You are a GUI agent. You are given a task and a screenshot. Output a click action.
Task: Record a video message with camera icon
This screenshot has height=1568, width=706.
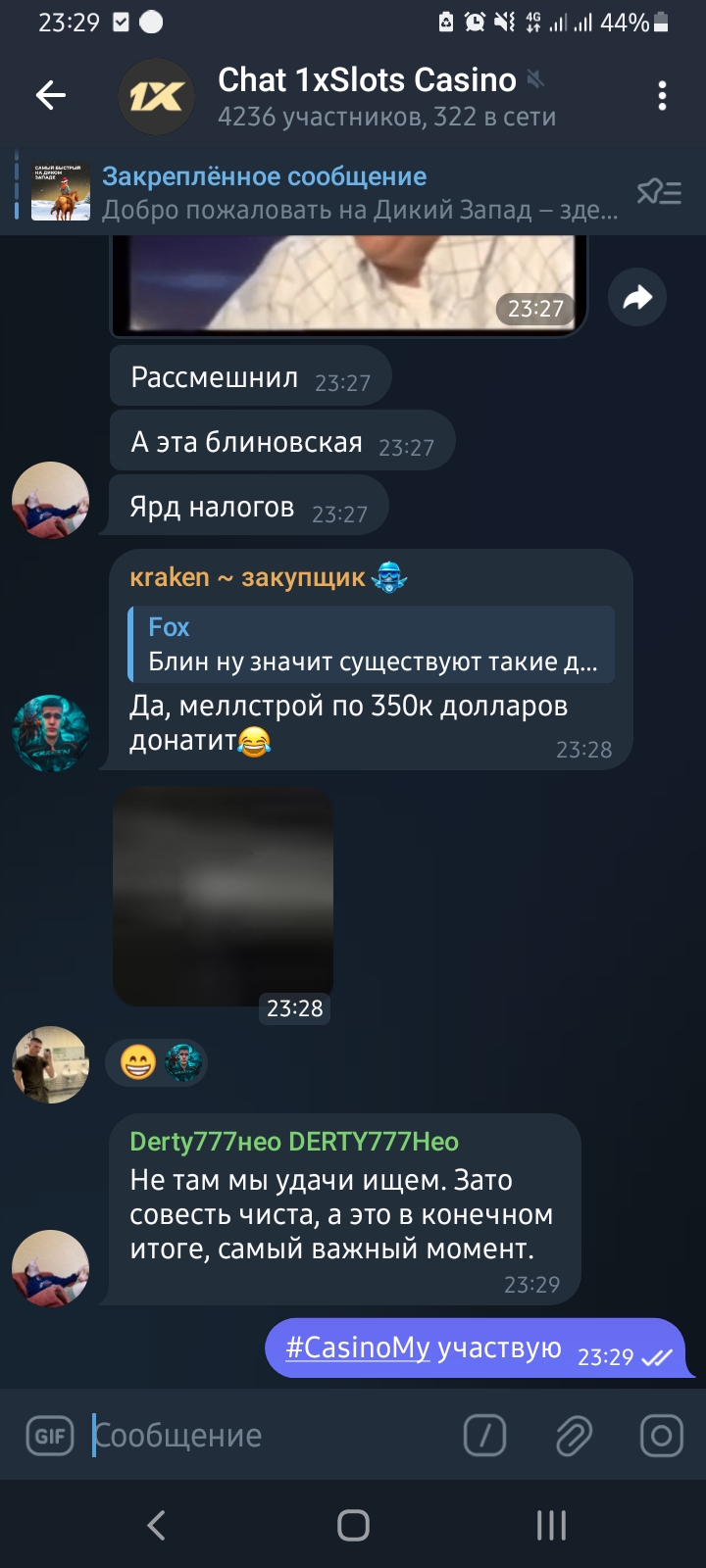point(661,1437)
